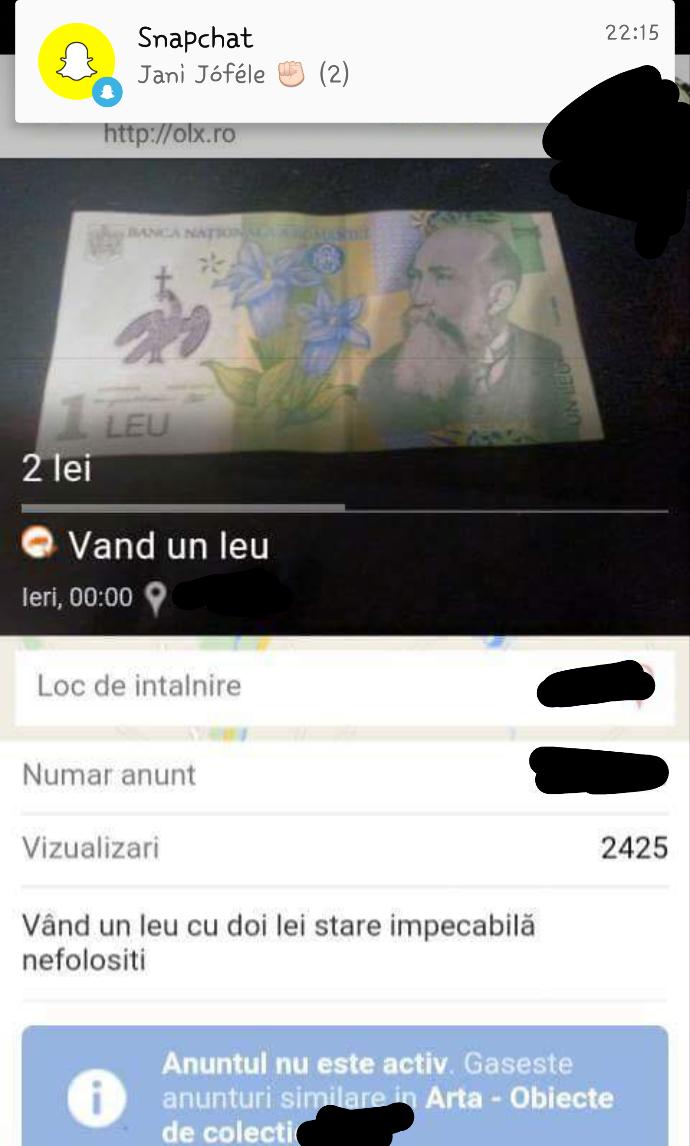Viewport: 690px width, 1146px height.
Task: Open similar ads in Arta - Obiecte de colectie
Action: pyautogui.click(x=518, y=1098)
